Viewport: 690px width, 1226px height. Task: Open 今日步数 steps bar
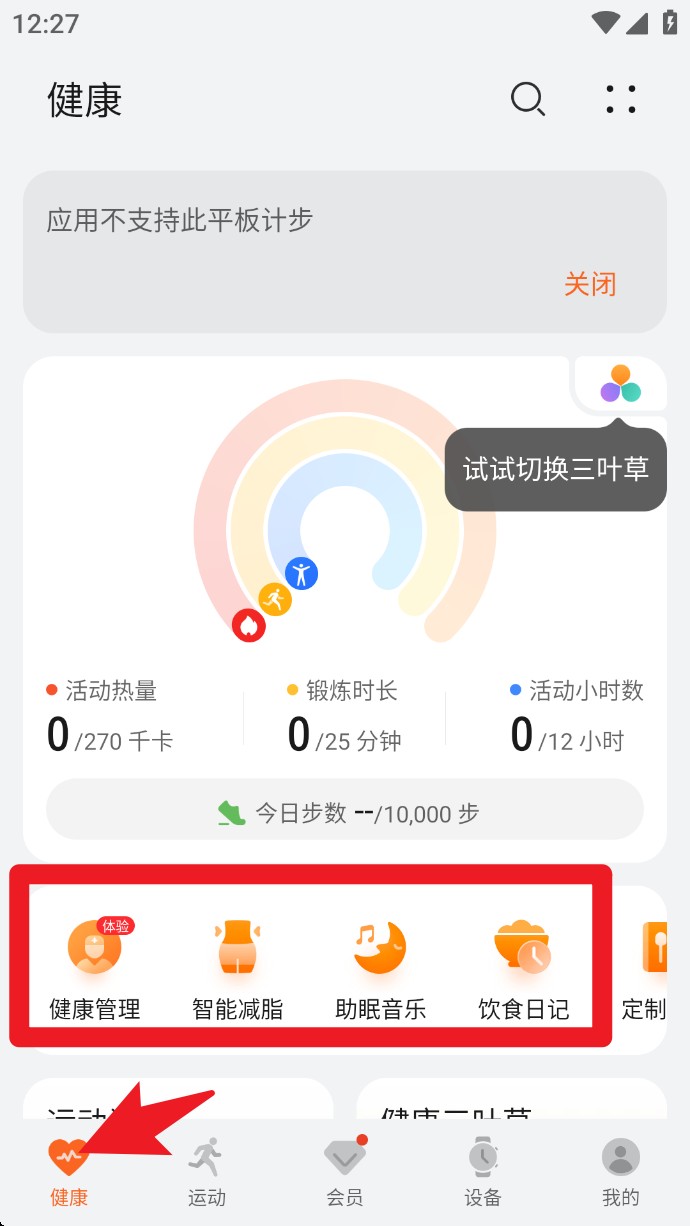[344, 812]
